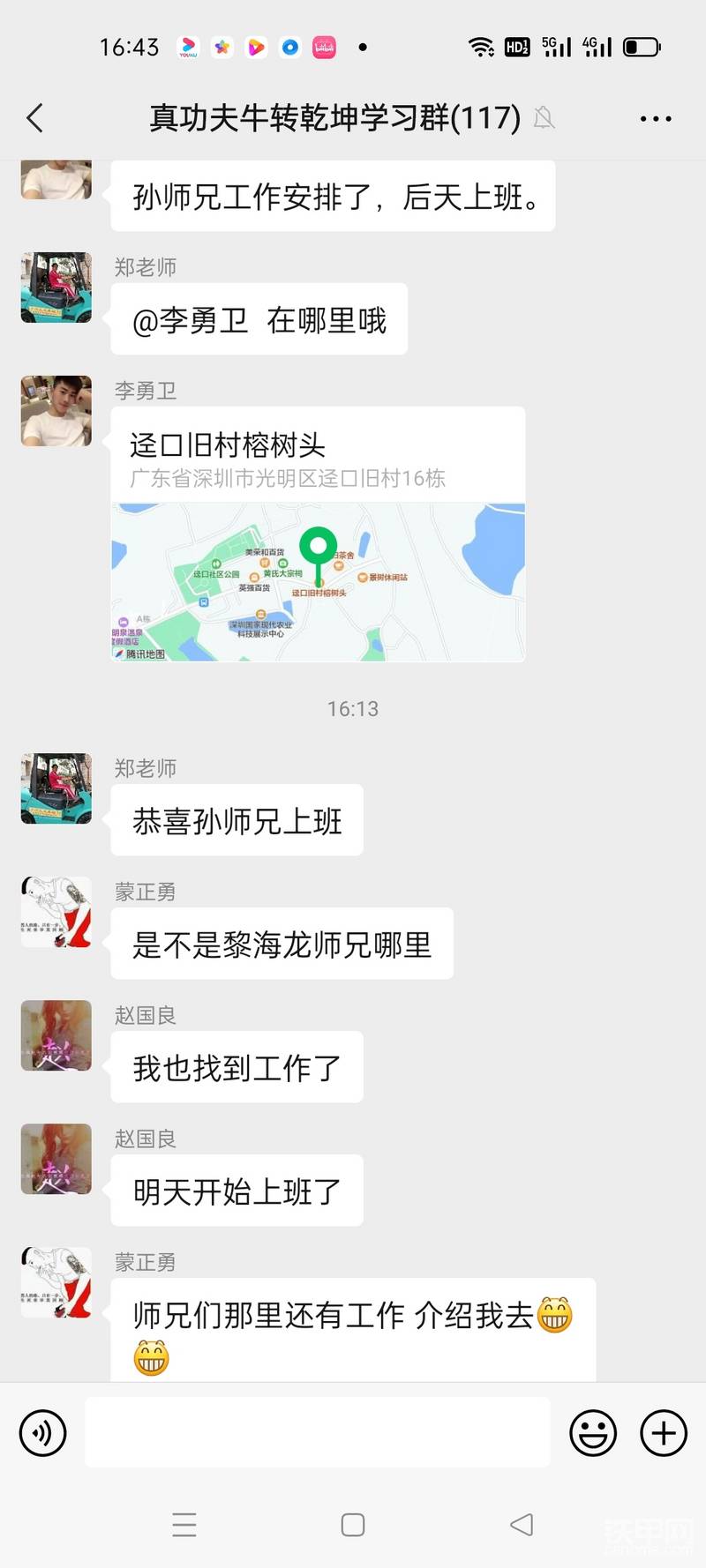Open the group chat overflow menu

pos(655,118)
